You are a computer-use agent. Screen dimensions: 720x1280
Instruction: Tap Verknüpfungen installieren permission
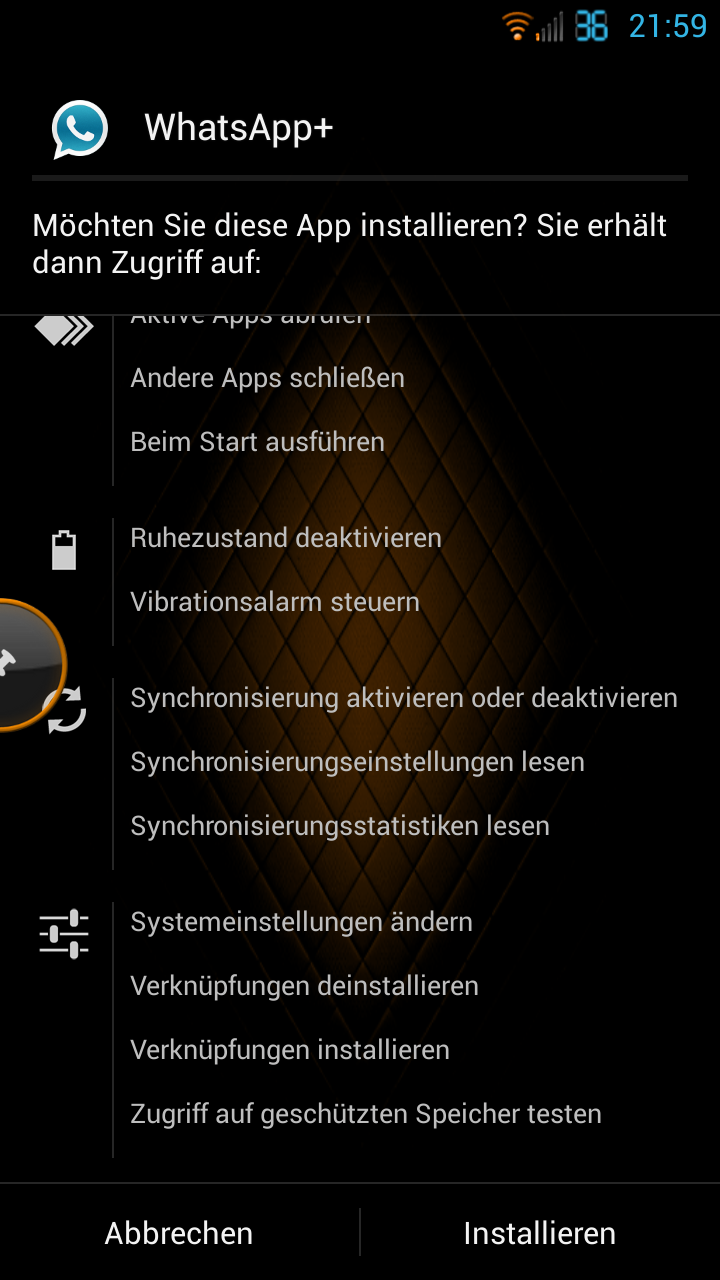[x=290, y=1050]
